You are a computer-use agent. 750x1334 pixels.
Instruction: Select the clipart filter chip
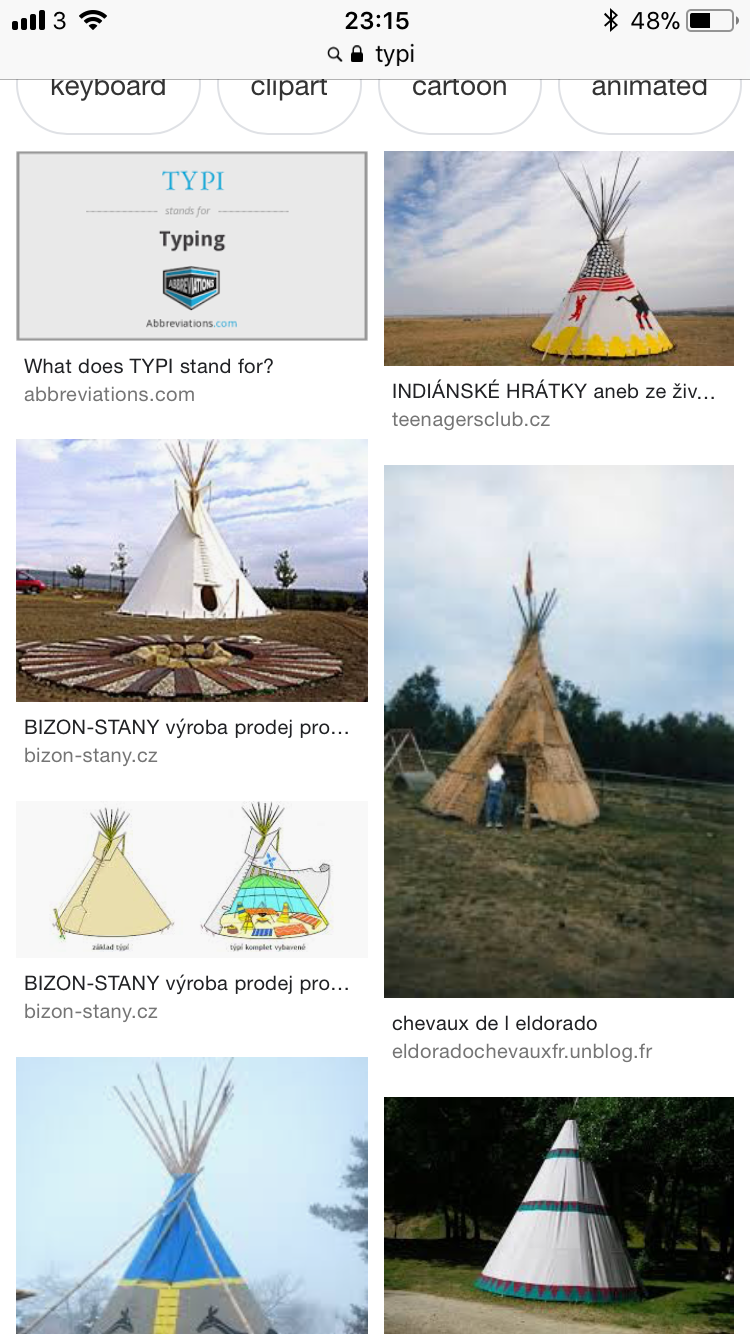coord(289,100)
